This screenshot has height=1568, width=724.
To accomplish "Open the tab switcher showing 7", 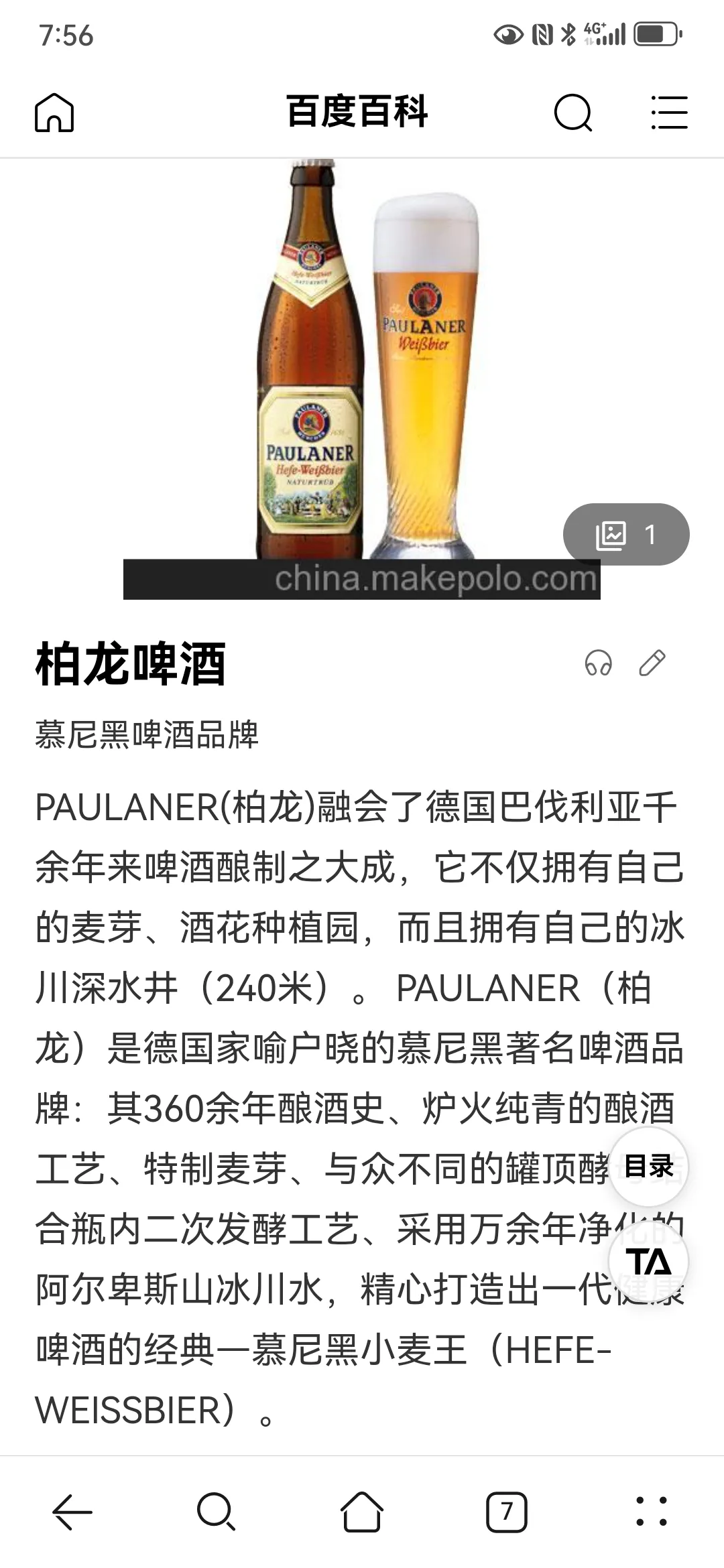I will tap(506, 1512).
